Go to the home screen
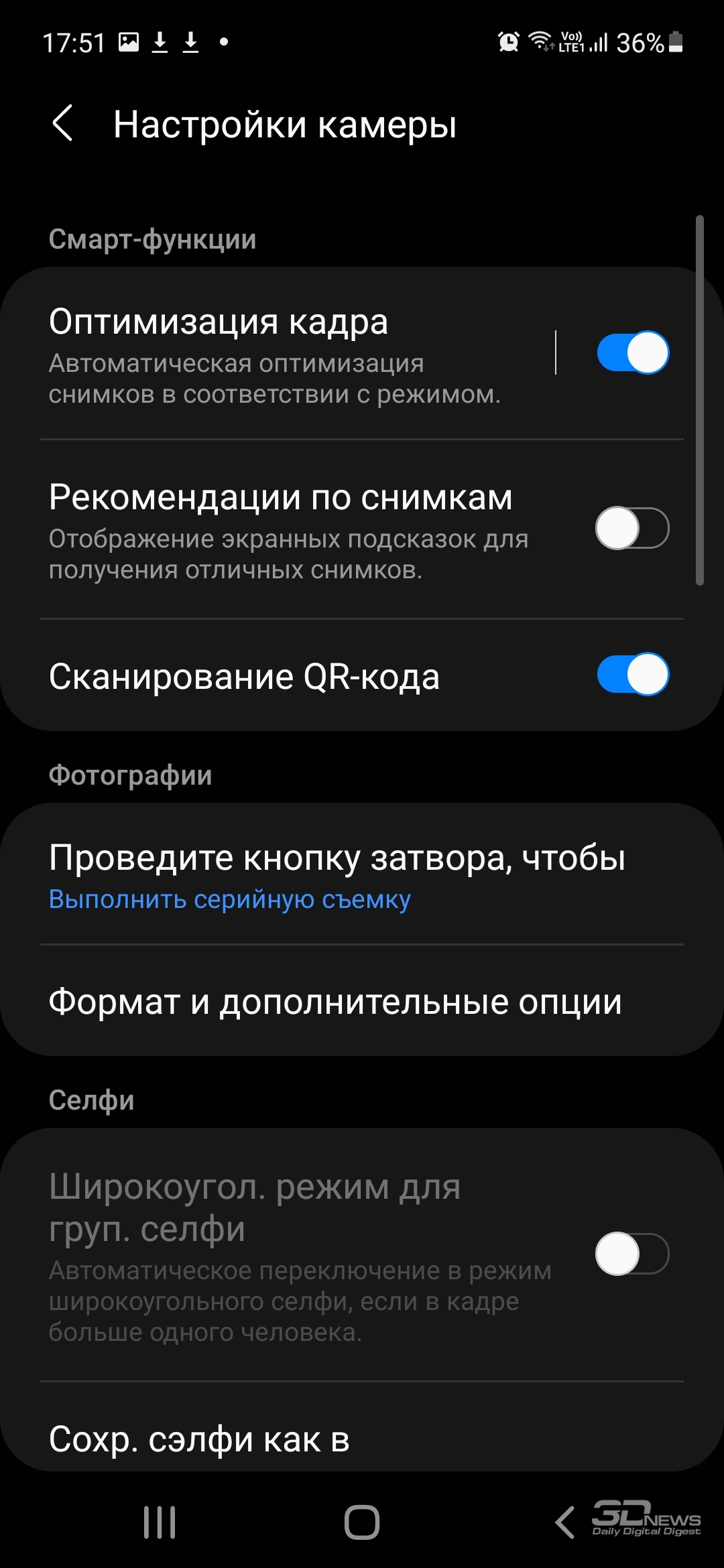 click(x=362, y=1522)
